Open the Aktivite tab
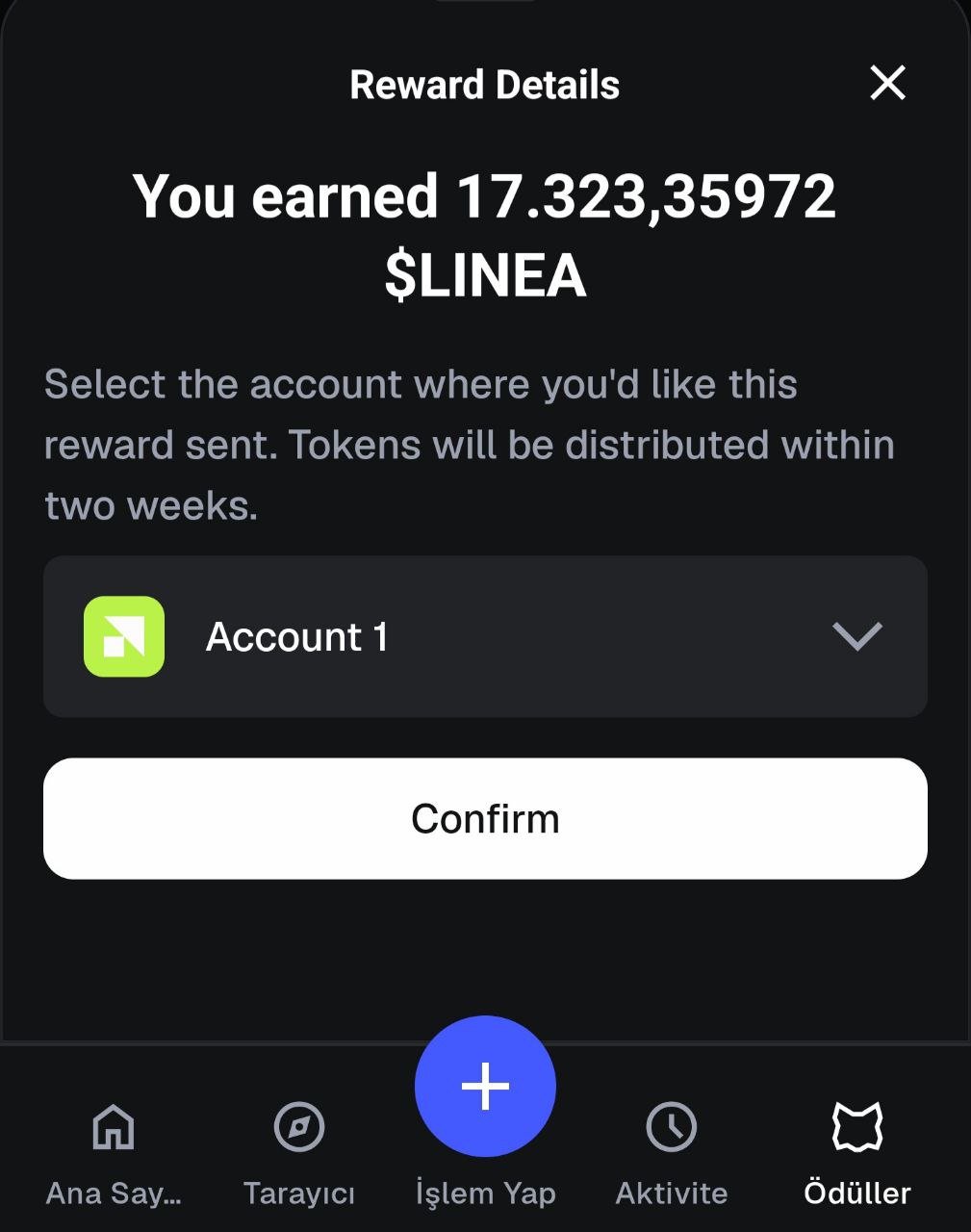 pos(671,1150)
